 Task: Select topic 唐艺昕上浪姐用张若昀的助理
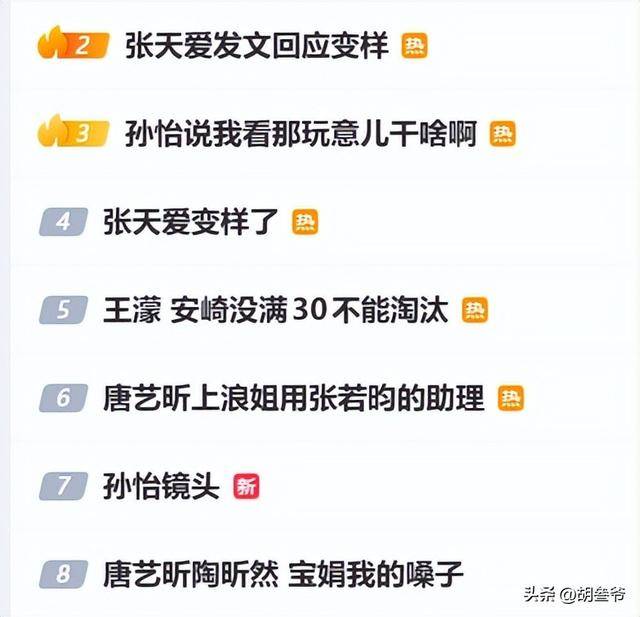pyautogui.click(x=293, y=398)
